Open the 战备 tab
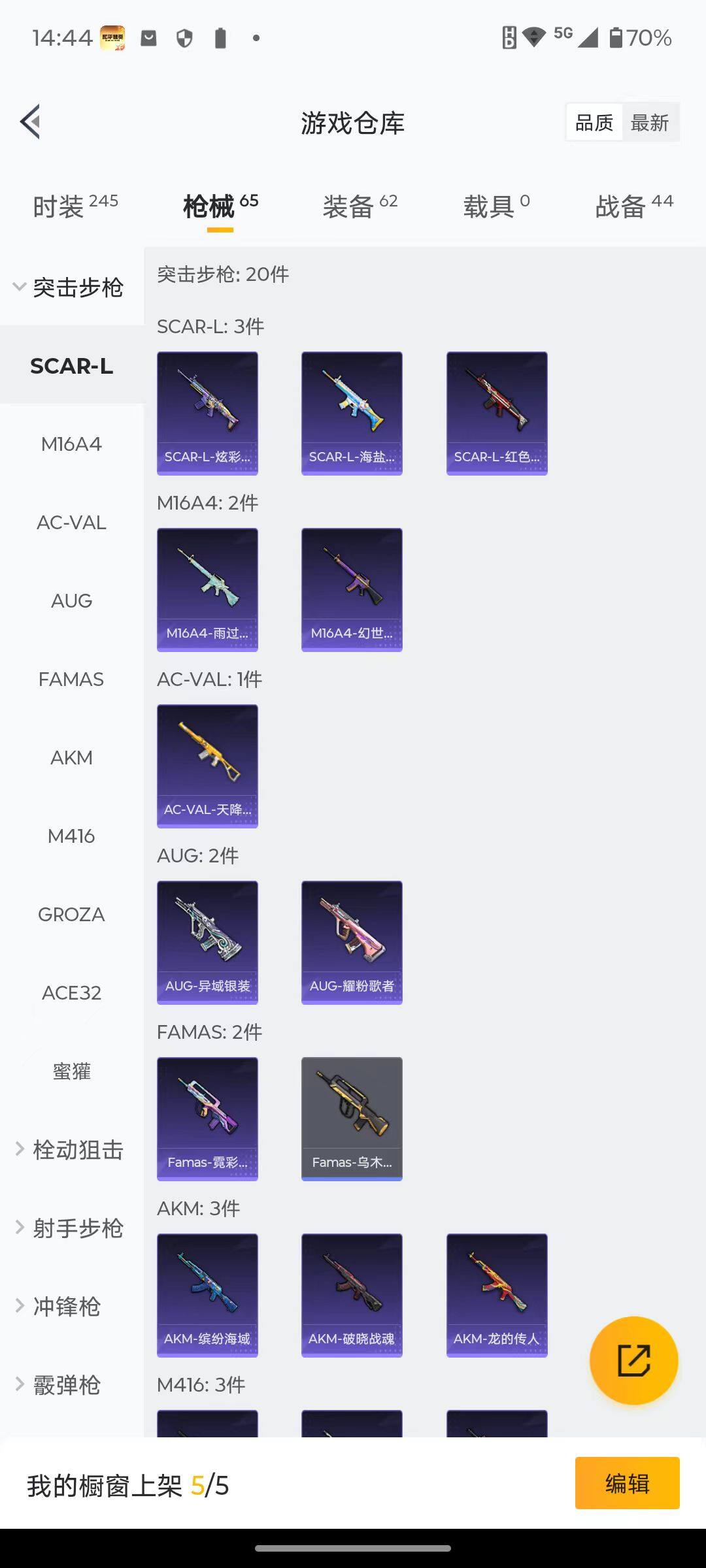 (633, 206)
